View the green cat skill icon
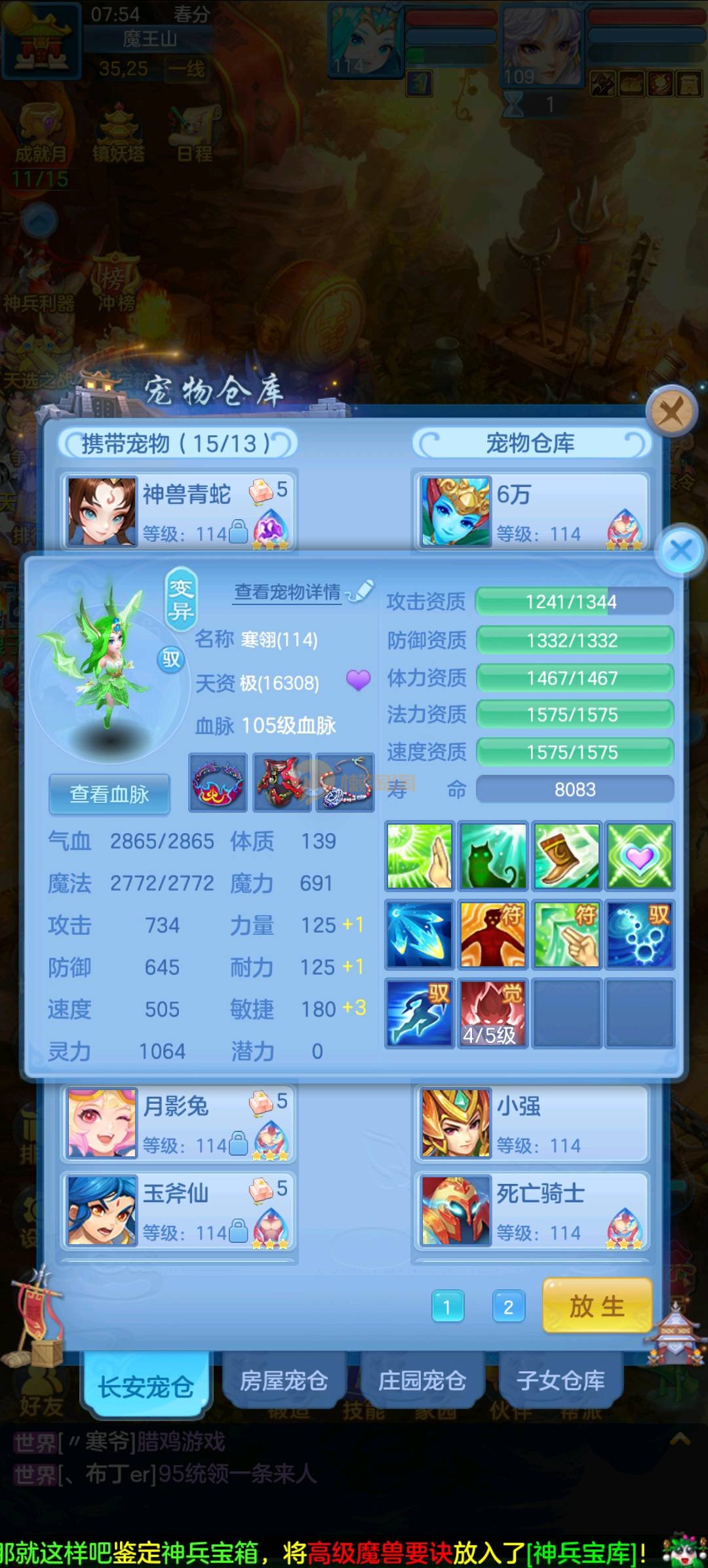This screenshot has height=1568, width=708. pyautogui.click(x=492, y=855)
